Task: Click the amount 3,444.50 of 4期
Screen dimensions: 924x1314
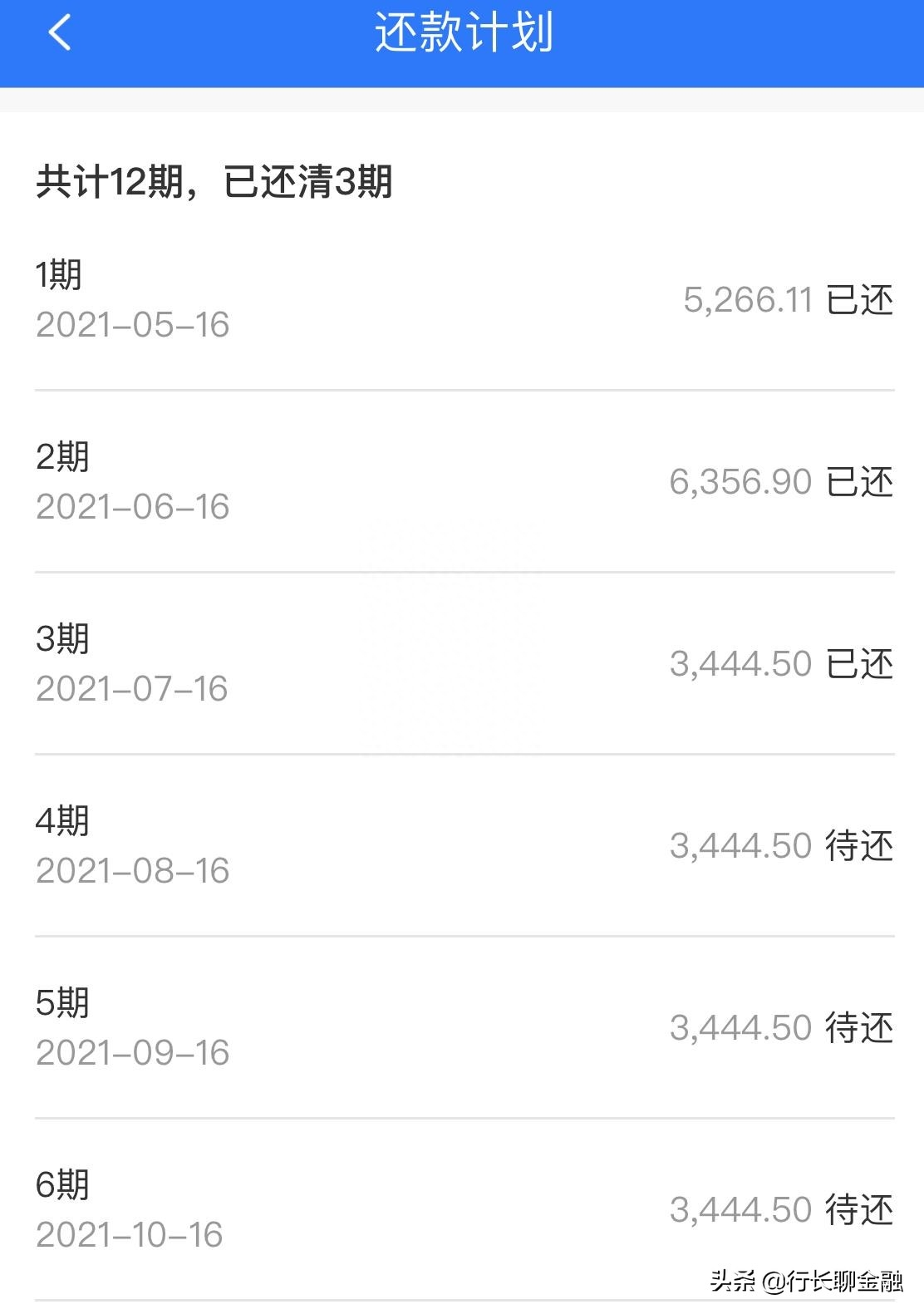Action: pyautogui.click(x=738, y=845)
